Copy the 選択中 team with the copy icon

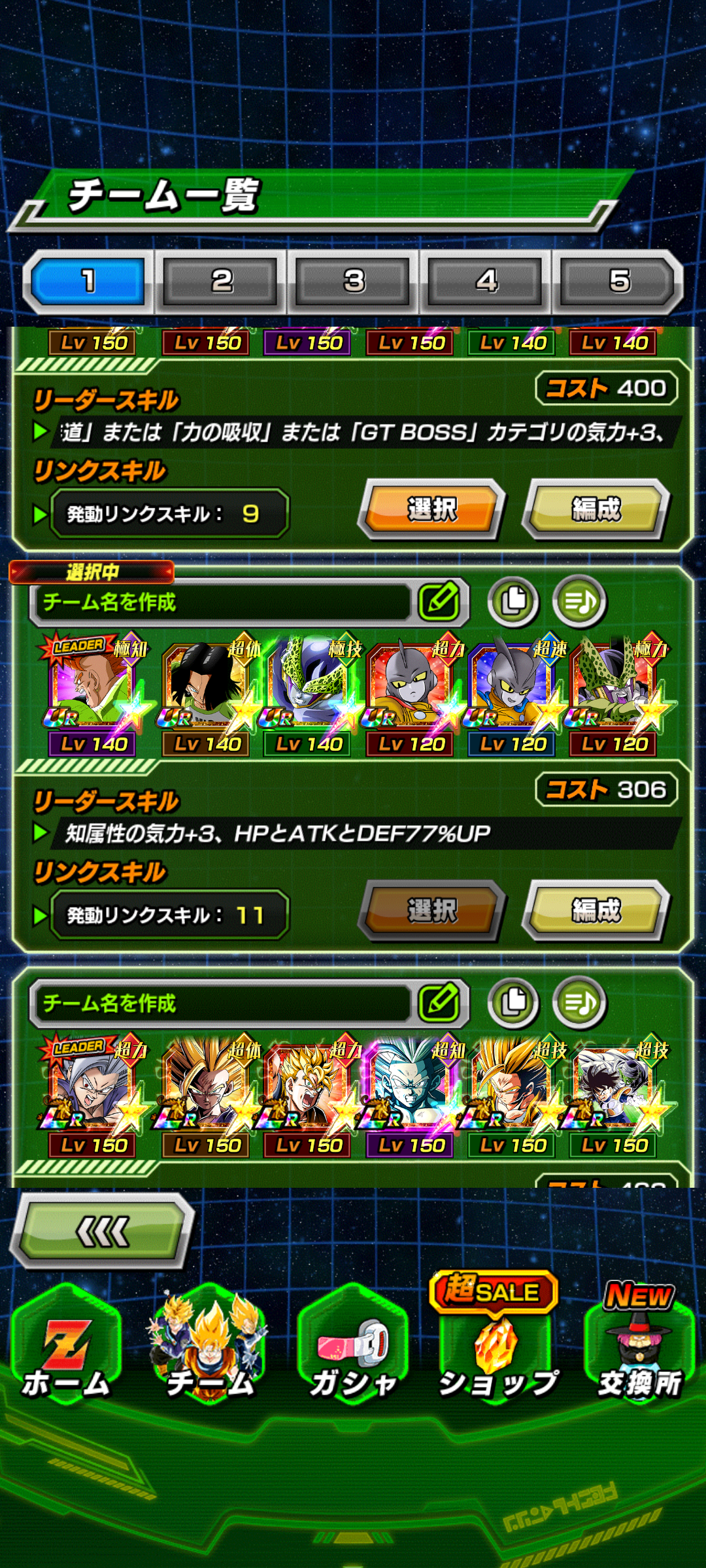[x=514, y=601]
